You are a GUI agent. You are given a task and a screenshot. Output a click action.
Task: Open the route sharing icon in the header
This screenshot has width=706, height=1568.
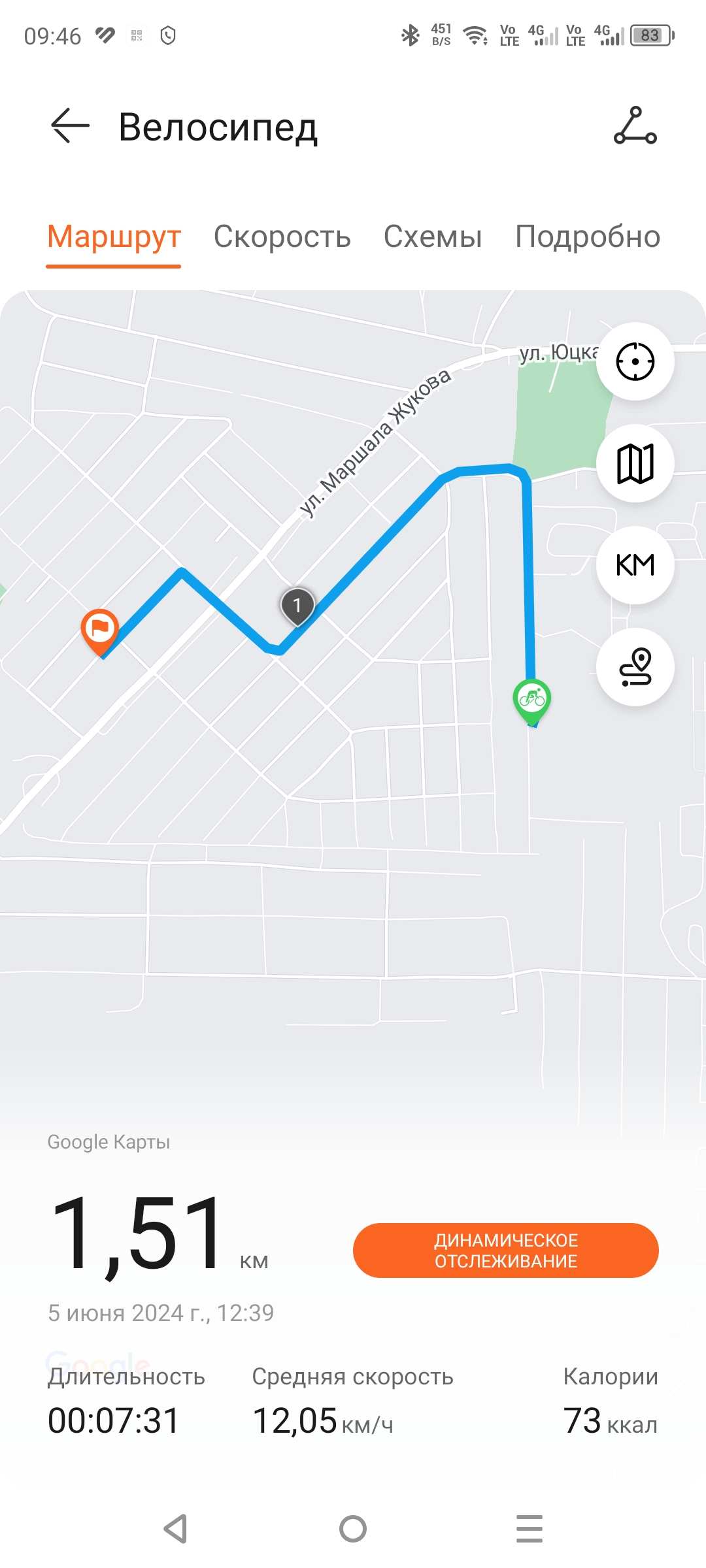tap(635, 125)
